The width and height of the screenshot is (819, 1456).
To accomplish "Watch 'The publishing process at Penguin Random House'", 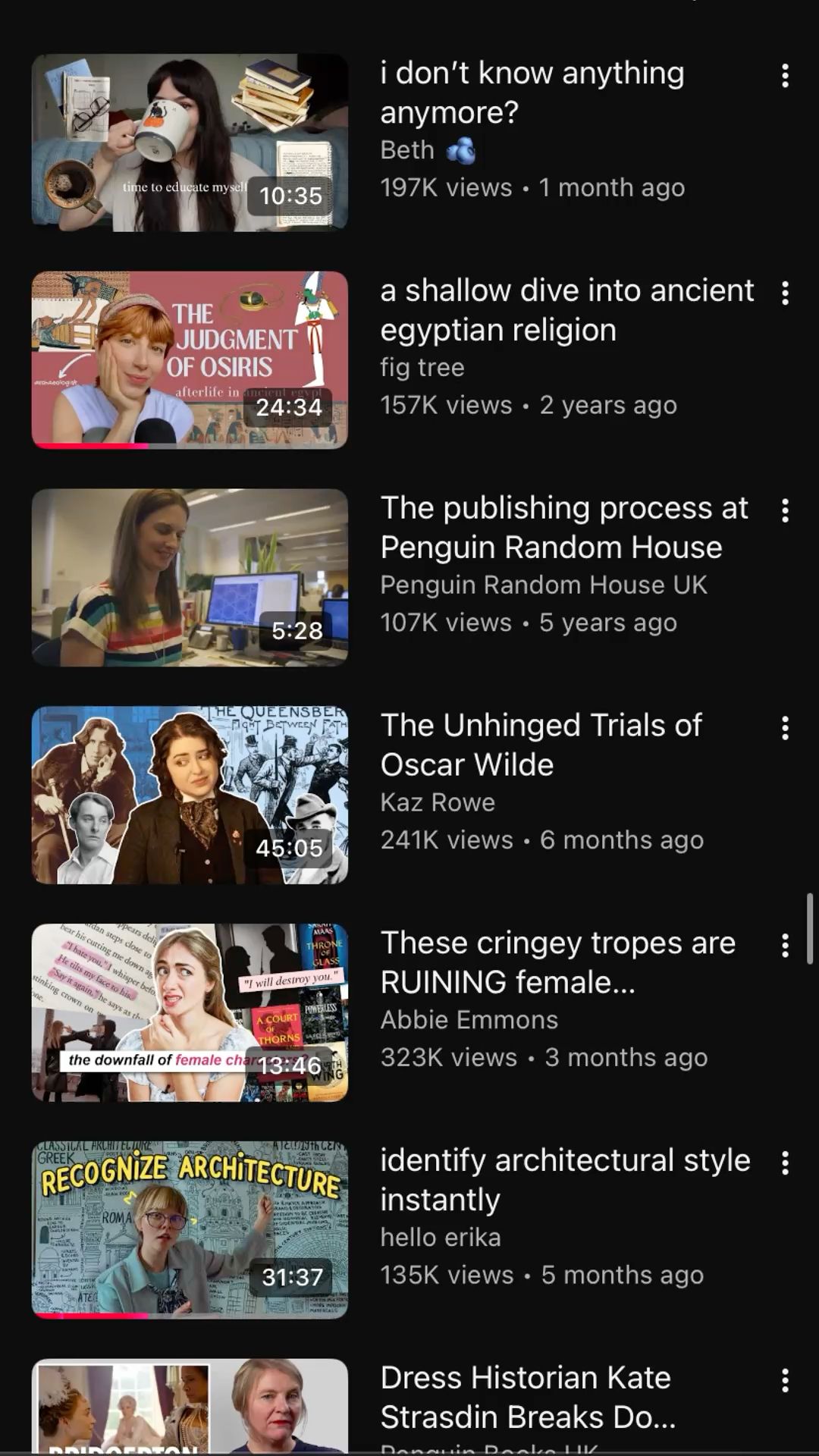I will point(190,578).
